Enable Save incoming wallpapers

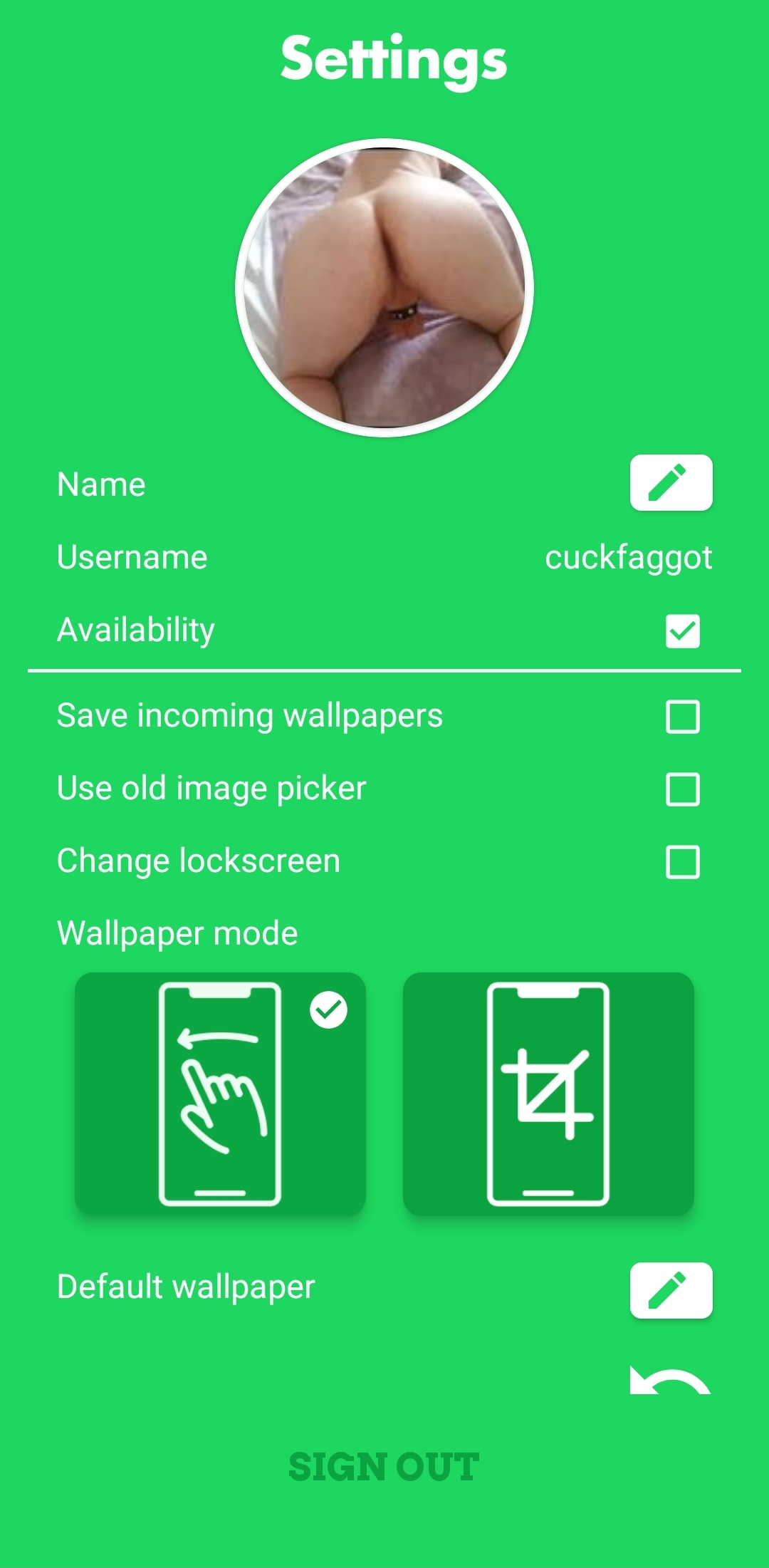coord(682,717)
